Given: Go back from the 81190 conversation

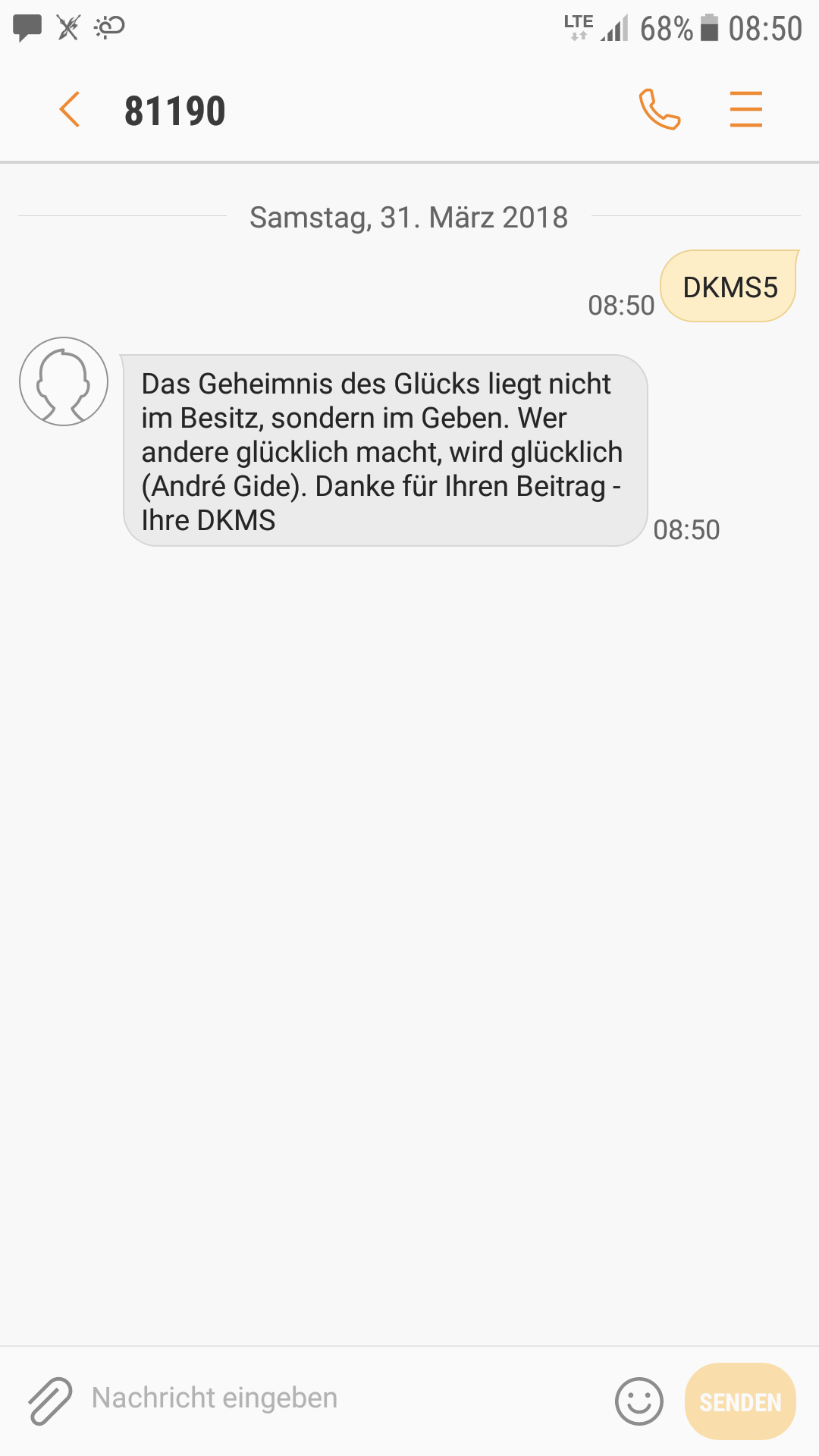Looking at the screenshot, I should [x=70, y=109].
